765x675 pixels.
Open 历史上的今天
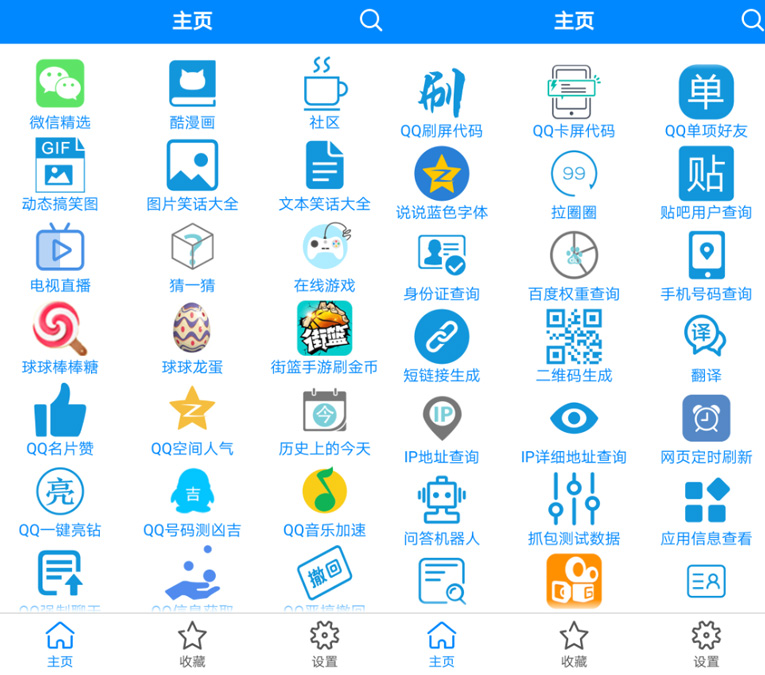(x=324, y=411)
